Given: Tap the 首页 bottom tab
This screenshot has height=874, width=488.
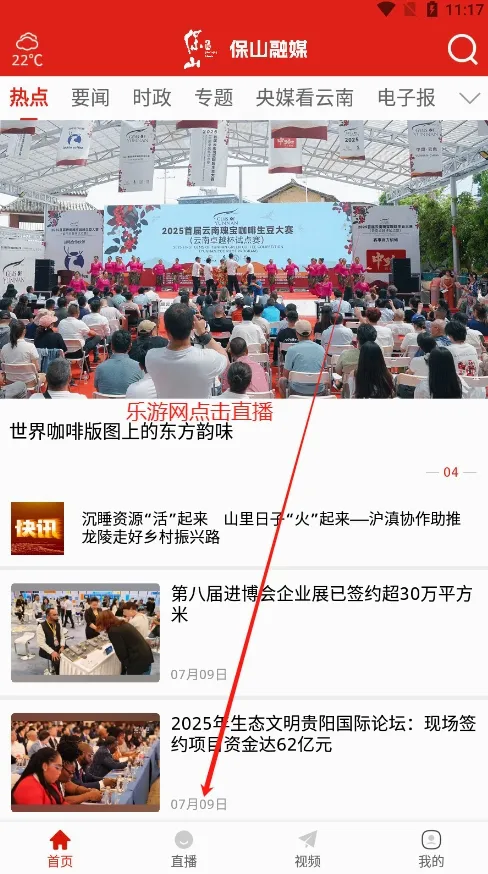Looking at the screenshot, I should [x=60, y=848].
